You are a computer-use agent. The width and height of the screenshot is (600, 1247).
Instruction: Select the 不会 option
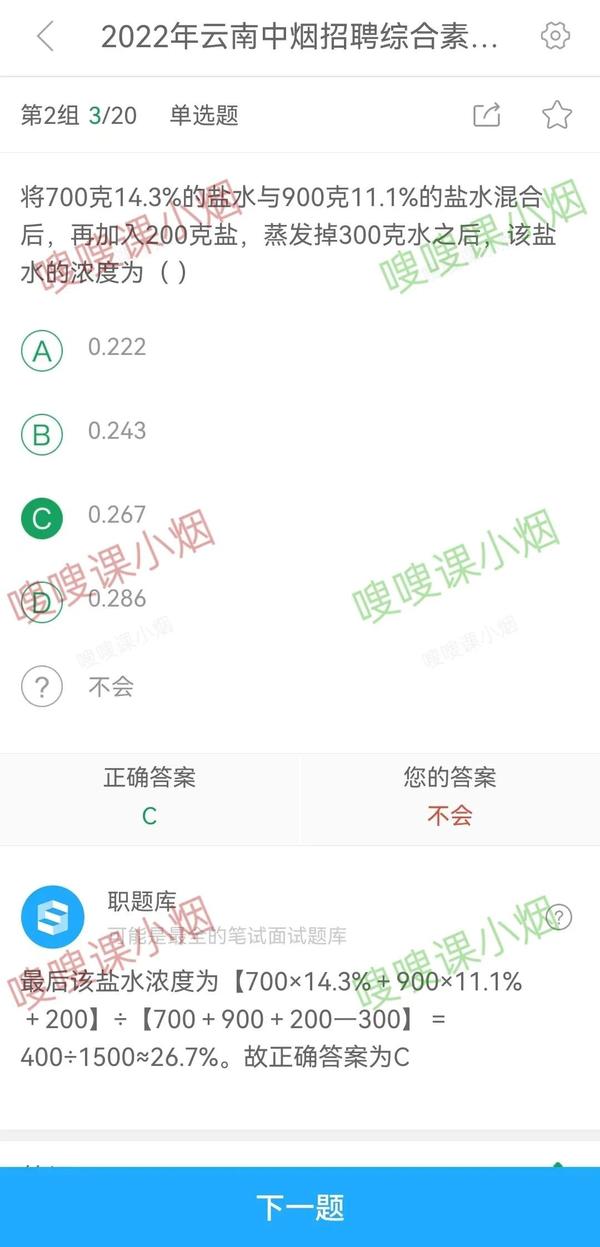(42, 687)
